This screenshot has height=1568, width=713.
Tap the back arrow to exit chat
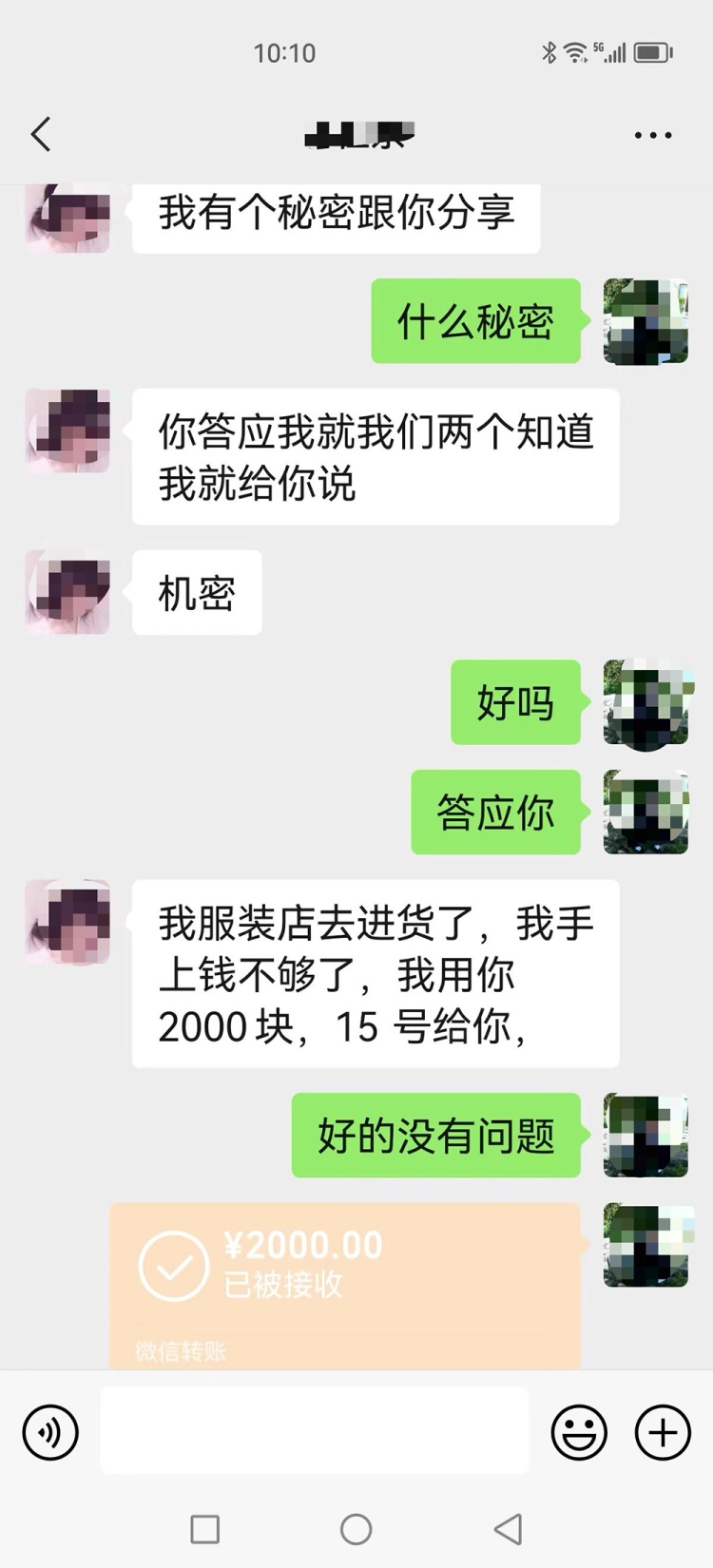[40, 135]
